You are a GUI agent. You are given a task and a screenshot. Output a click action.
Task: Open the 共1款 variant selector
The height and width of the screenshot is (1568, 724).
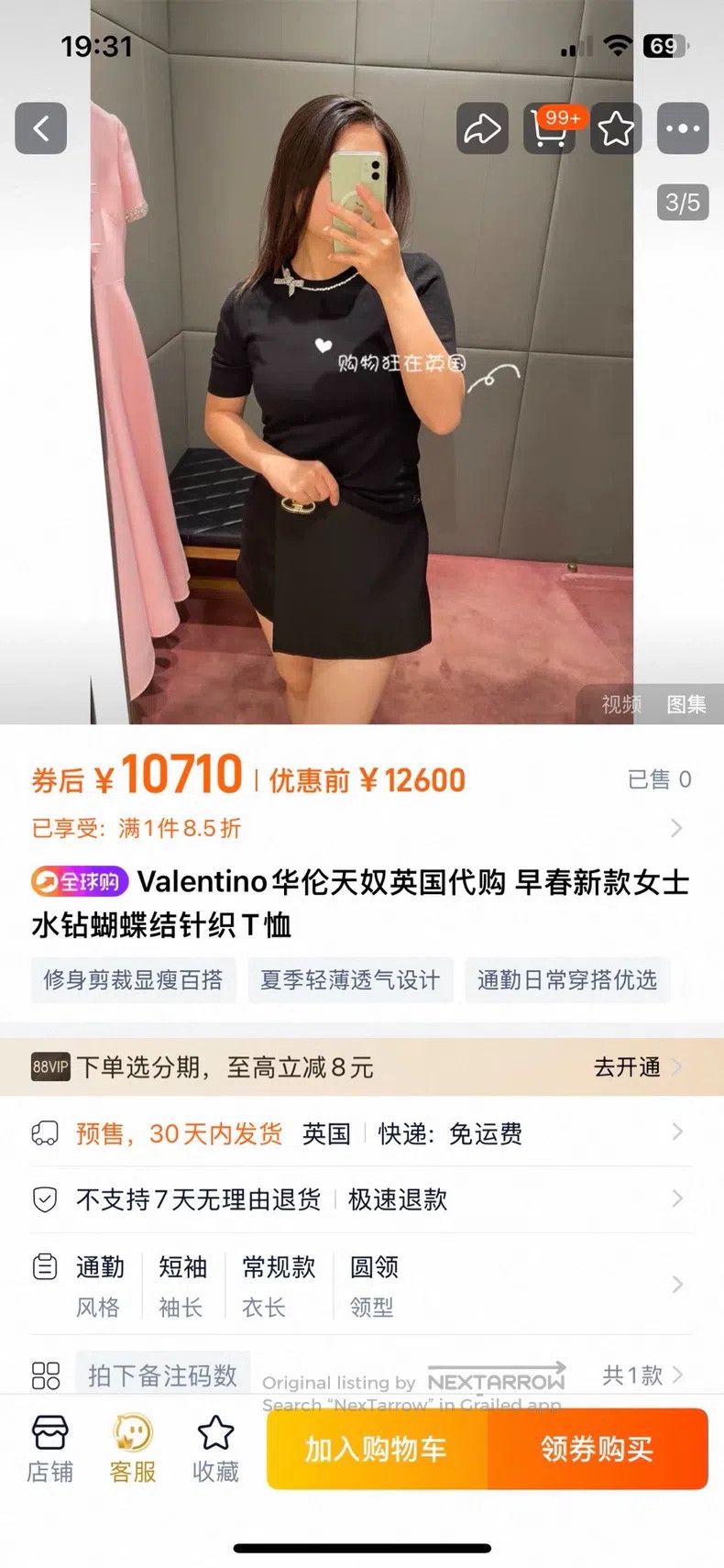[642, 1375]
